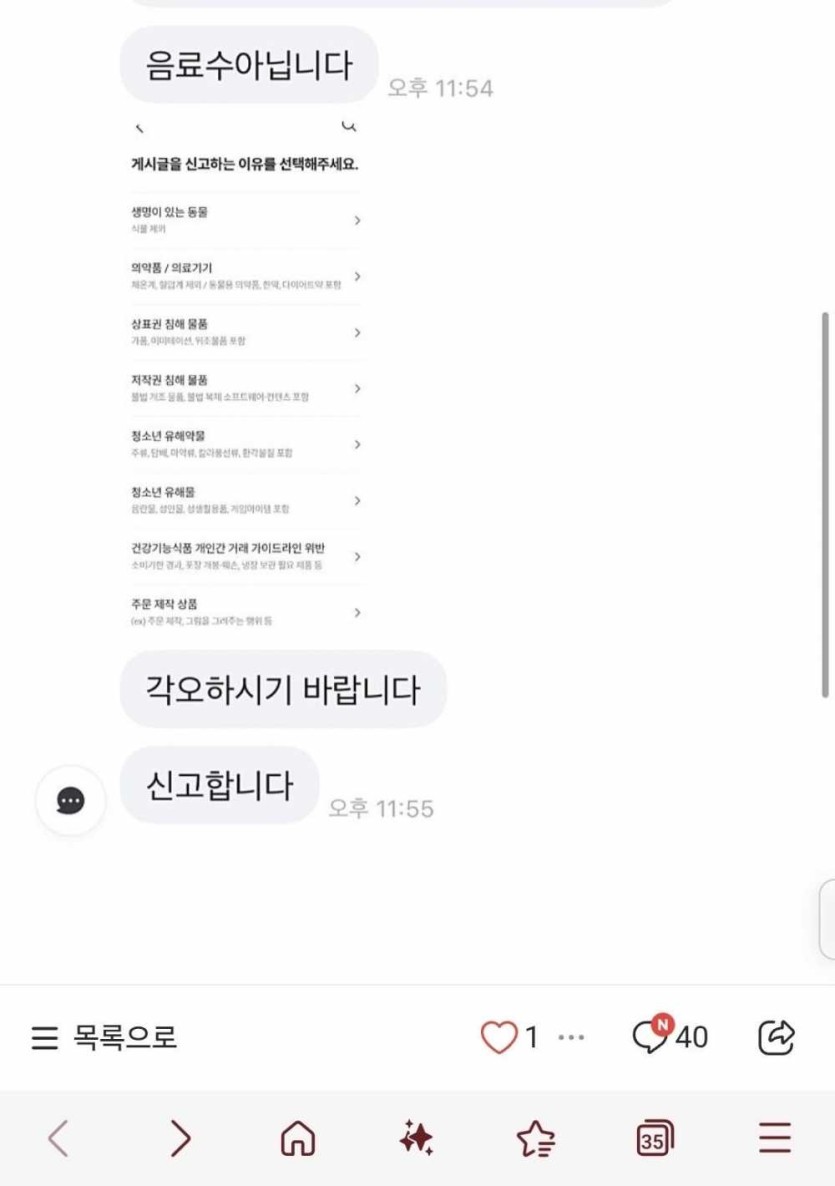Open the browser home page
Screen dimensions: 835x1186
pyautogui.click(x=297, y=1138)
